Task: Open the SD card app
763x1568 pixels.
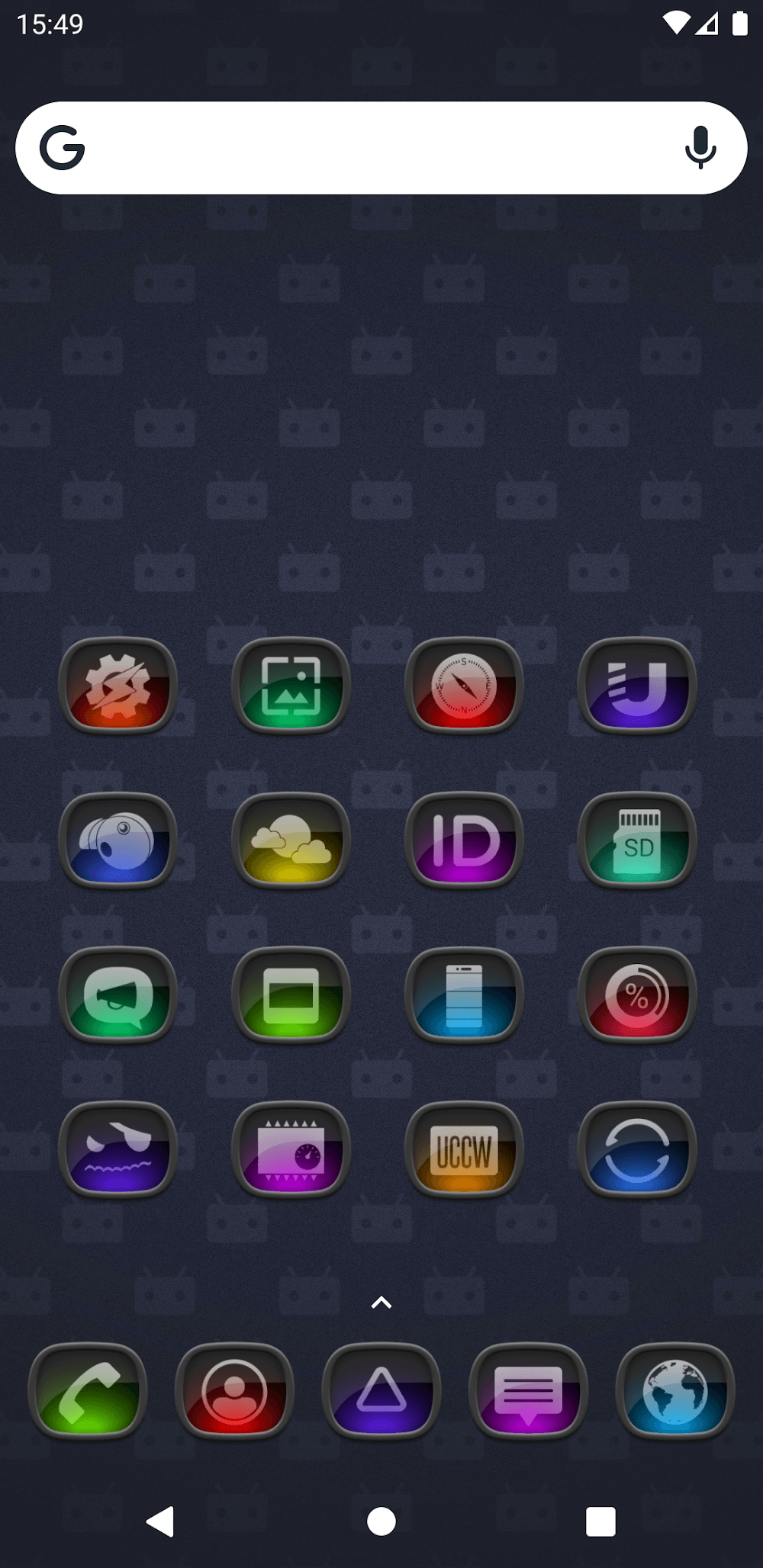Action: click(x=637, y=840)
